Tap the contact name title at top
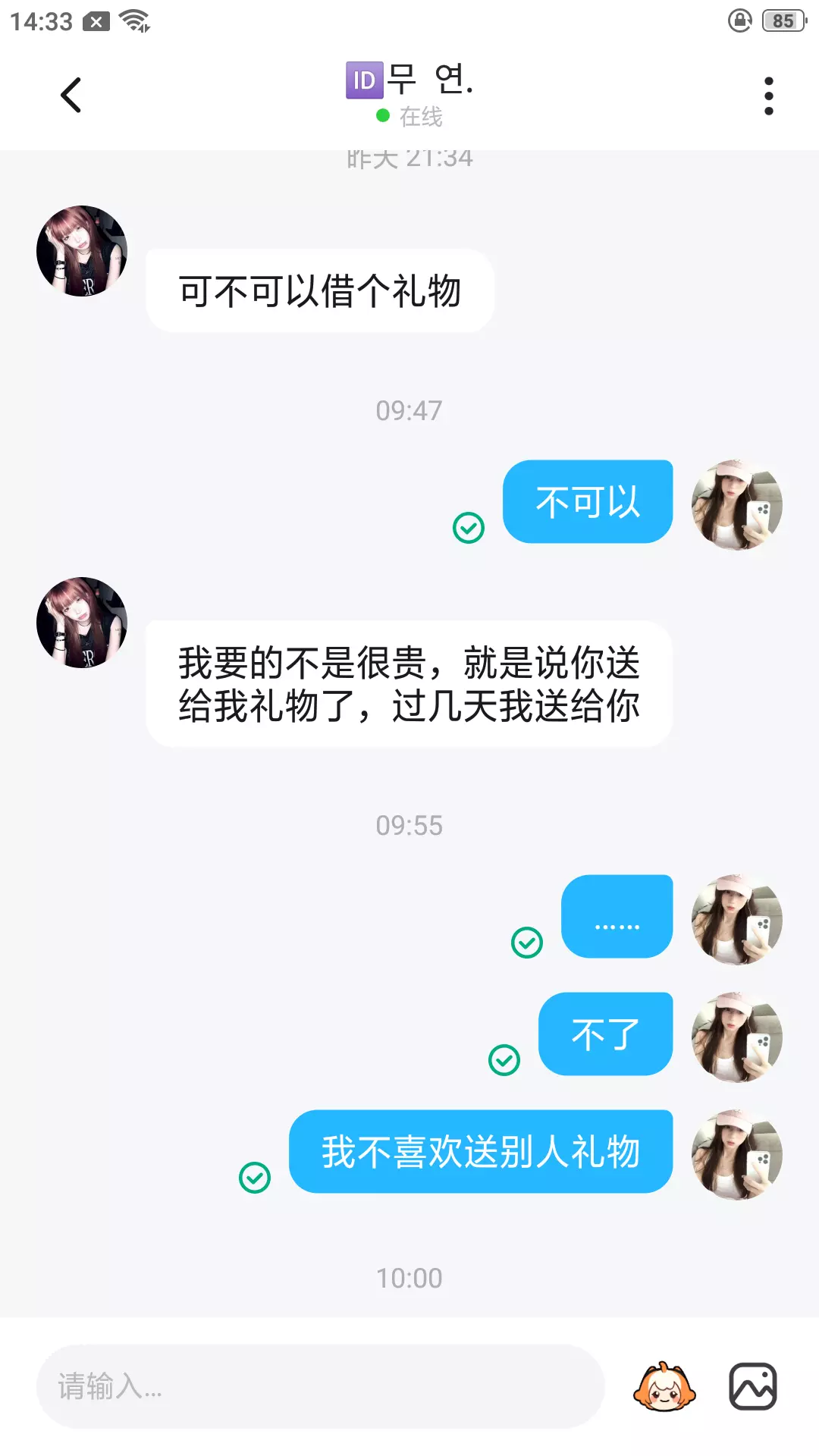The height and width of the screenshot is (1456, 819). (410, 79)
